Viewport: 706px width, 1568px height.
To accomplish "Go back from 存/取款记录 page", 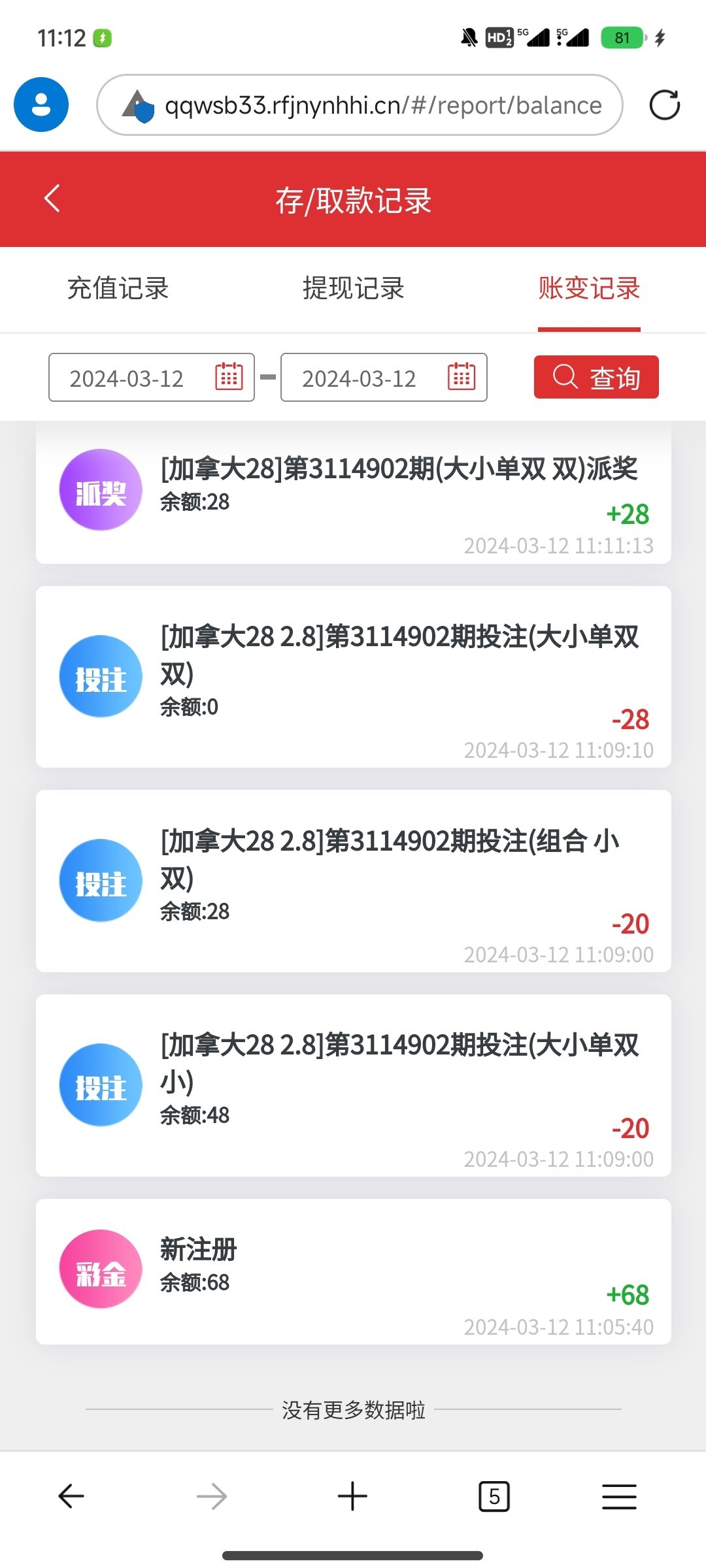I will pyautogui.click(x=52, y=199).
